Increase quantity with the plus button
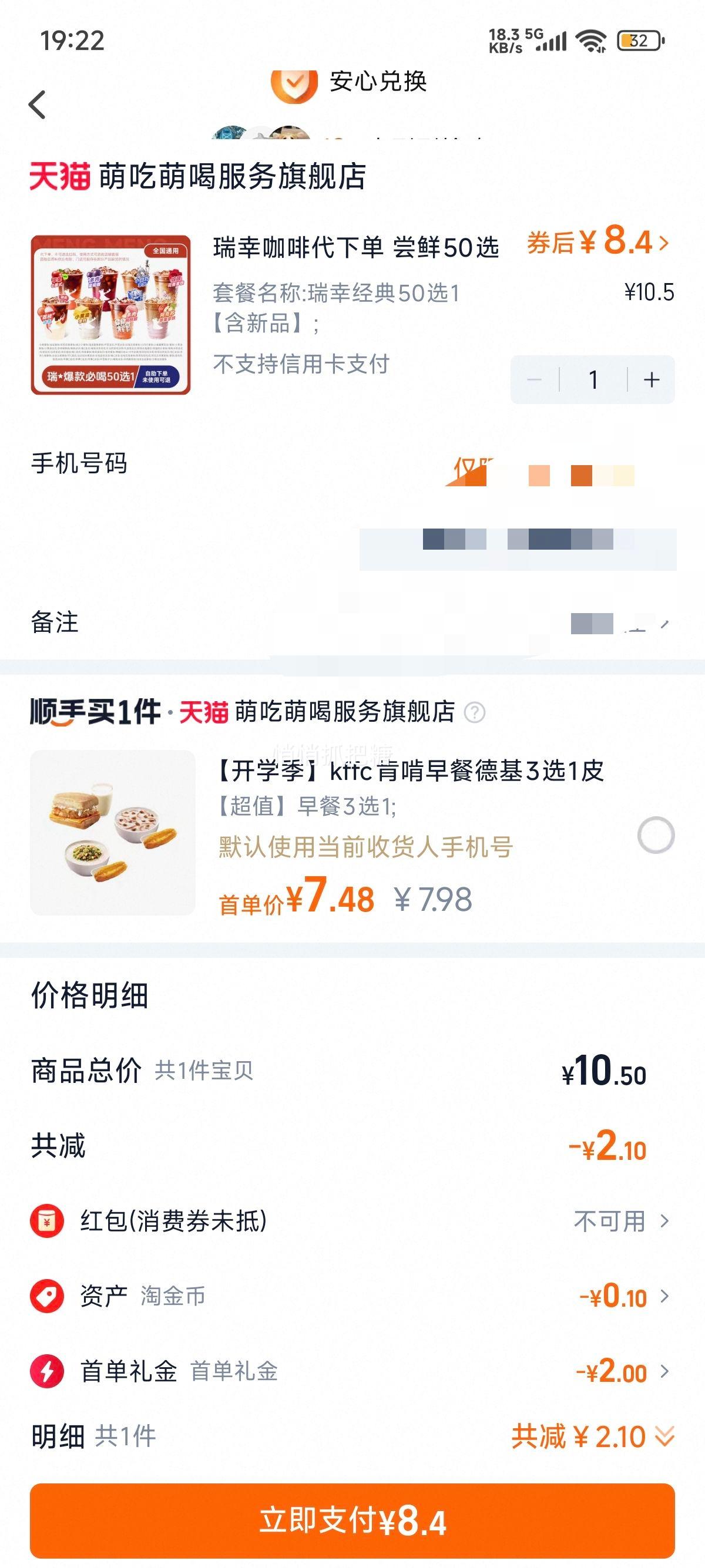The height and width of the screenshot is (1568, 705). 652,380
